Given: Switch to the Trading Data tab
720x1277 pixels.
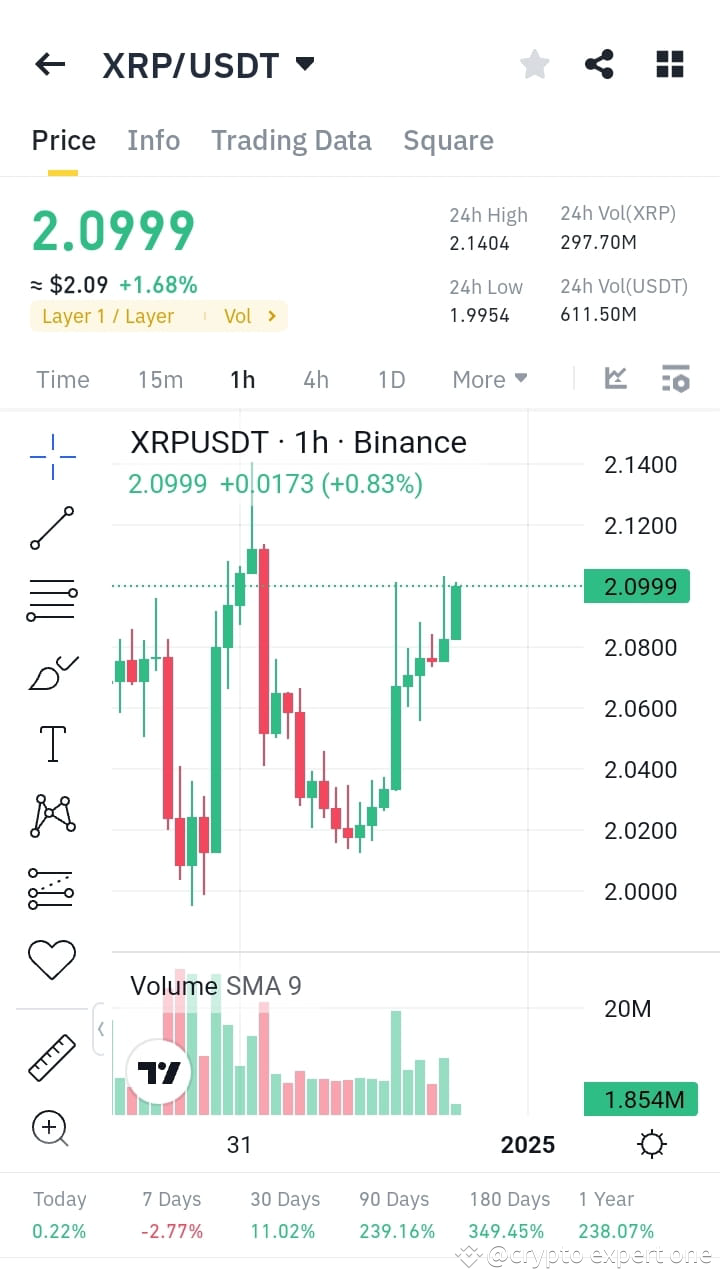Looking at the screenshot, I should pyautogui.click(x=291, y=140).
